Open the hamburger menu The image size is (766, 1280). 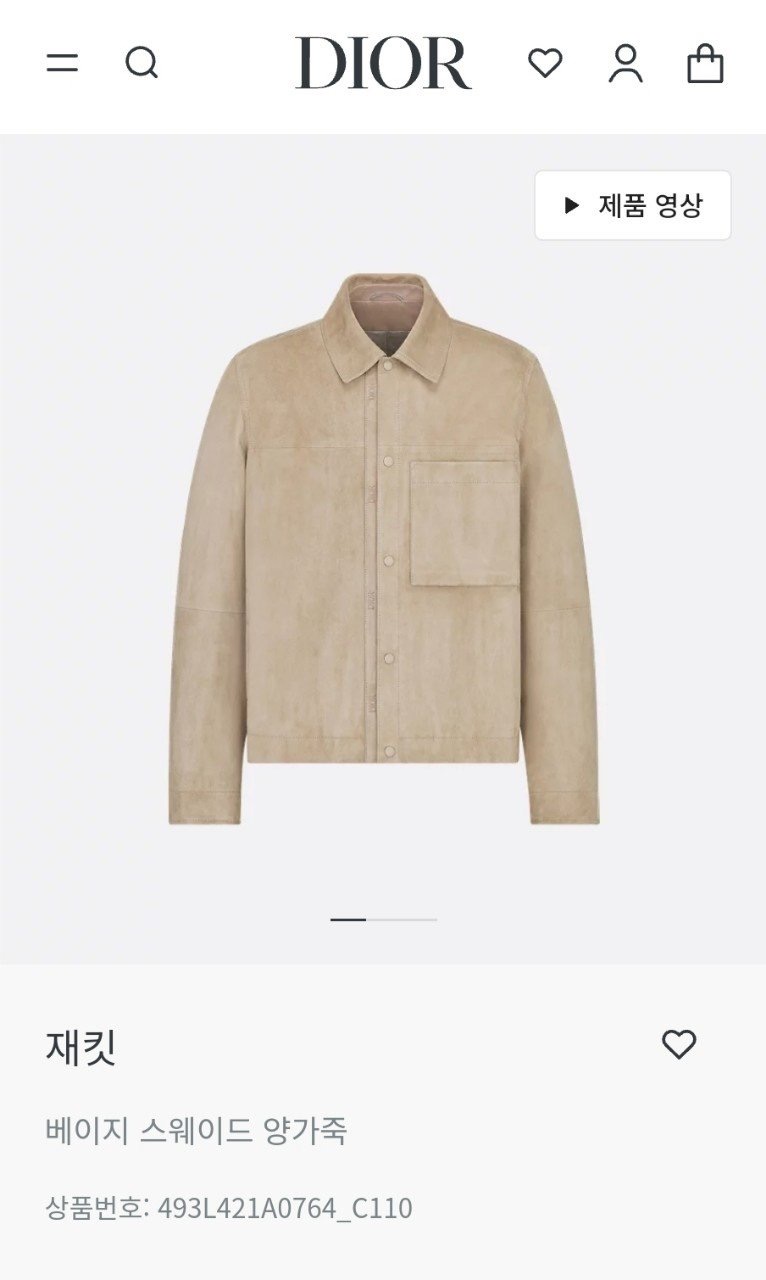click(62, 64)
